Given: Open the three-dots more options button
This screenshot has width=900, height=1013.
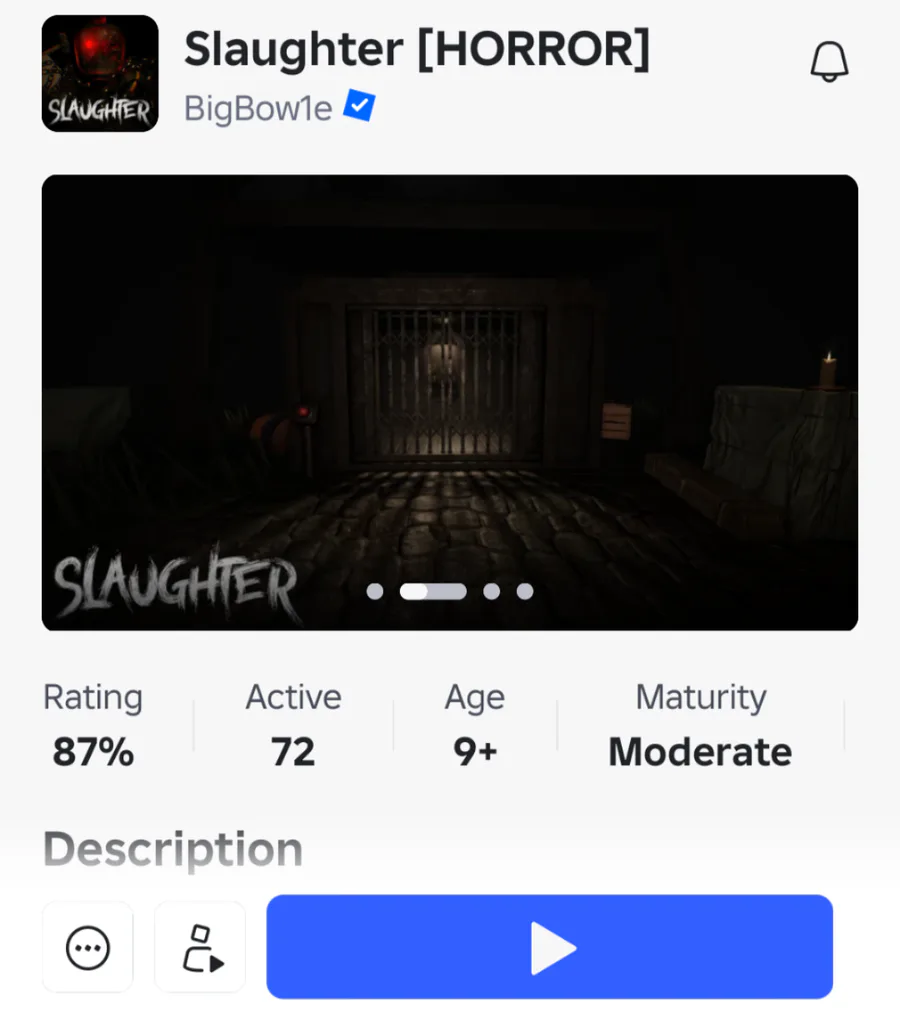Looking at the screenshot, I should tap(88, 947).
